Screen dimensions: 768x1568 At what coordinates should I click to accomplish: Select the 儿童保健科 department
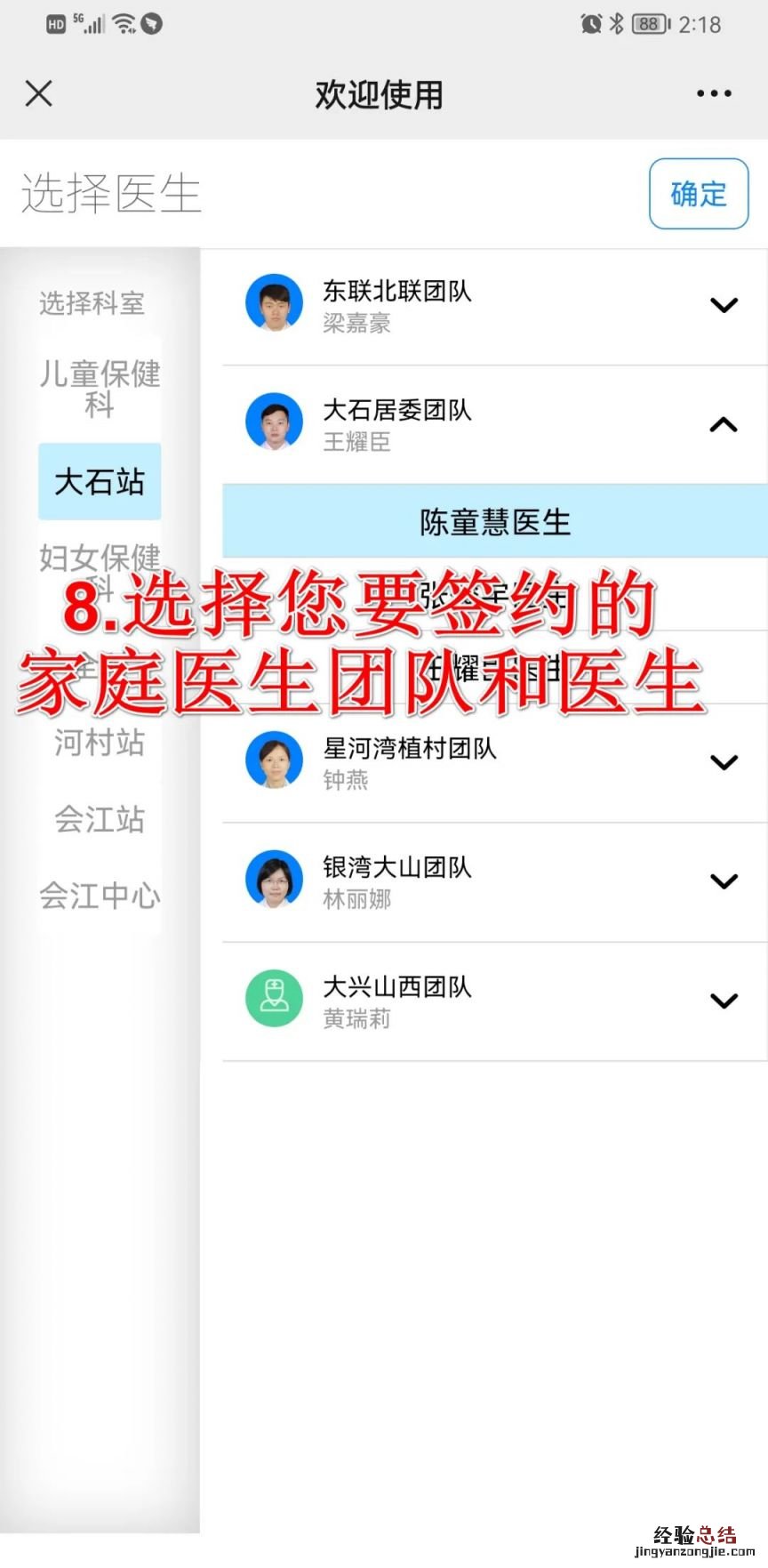point(100,388)
